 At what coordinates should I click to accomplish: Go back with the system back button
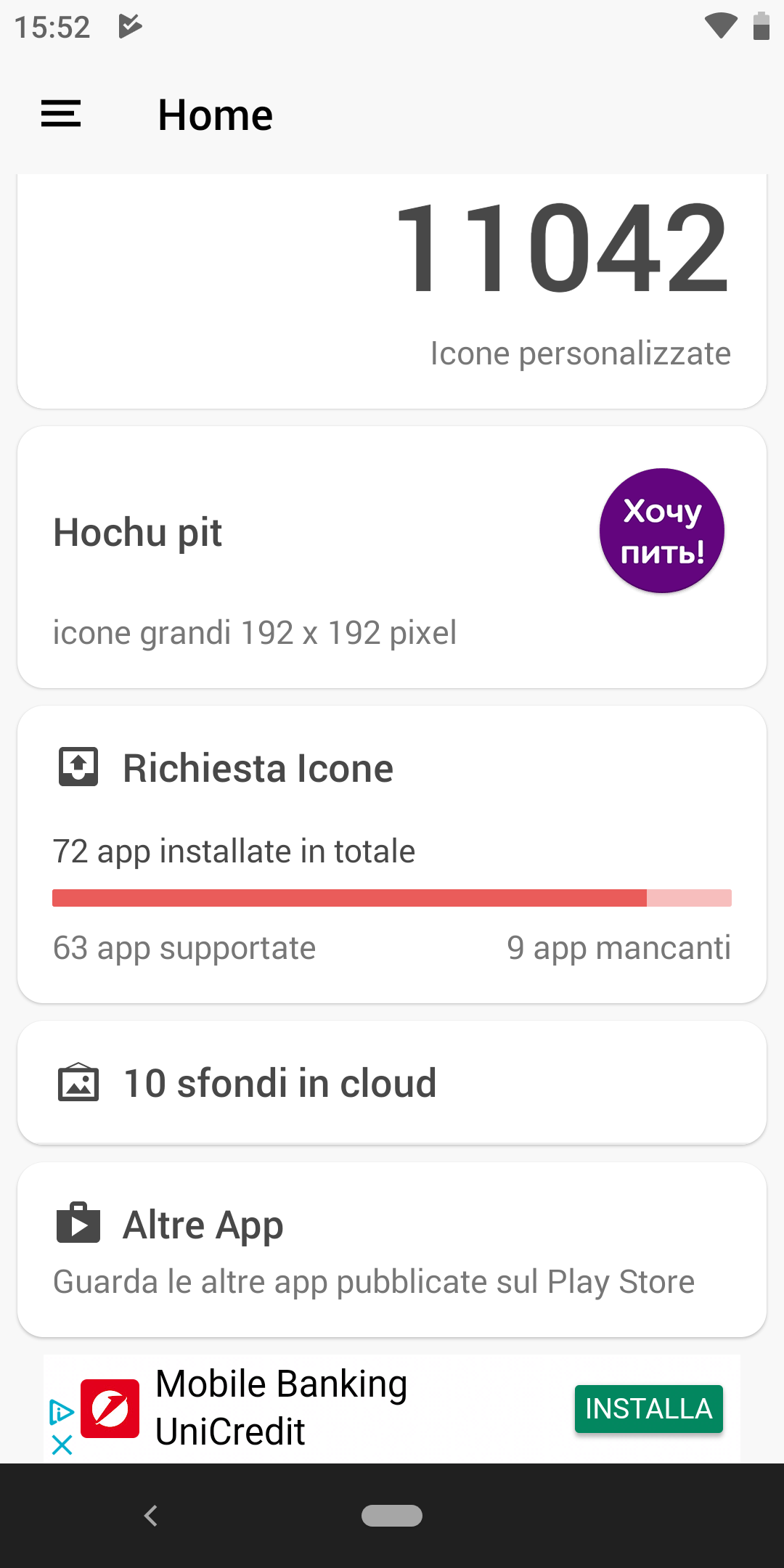151,1516
